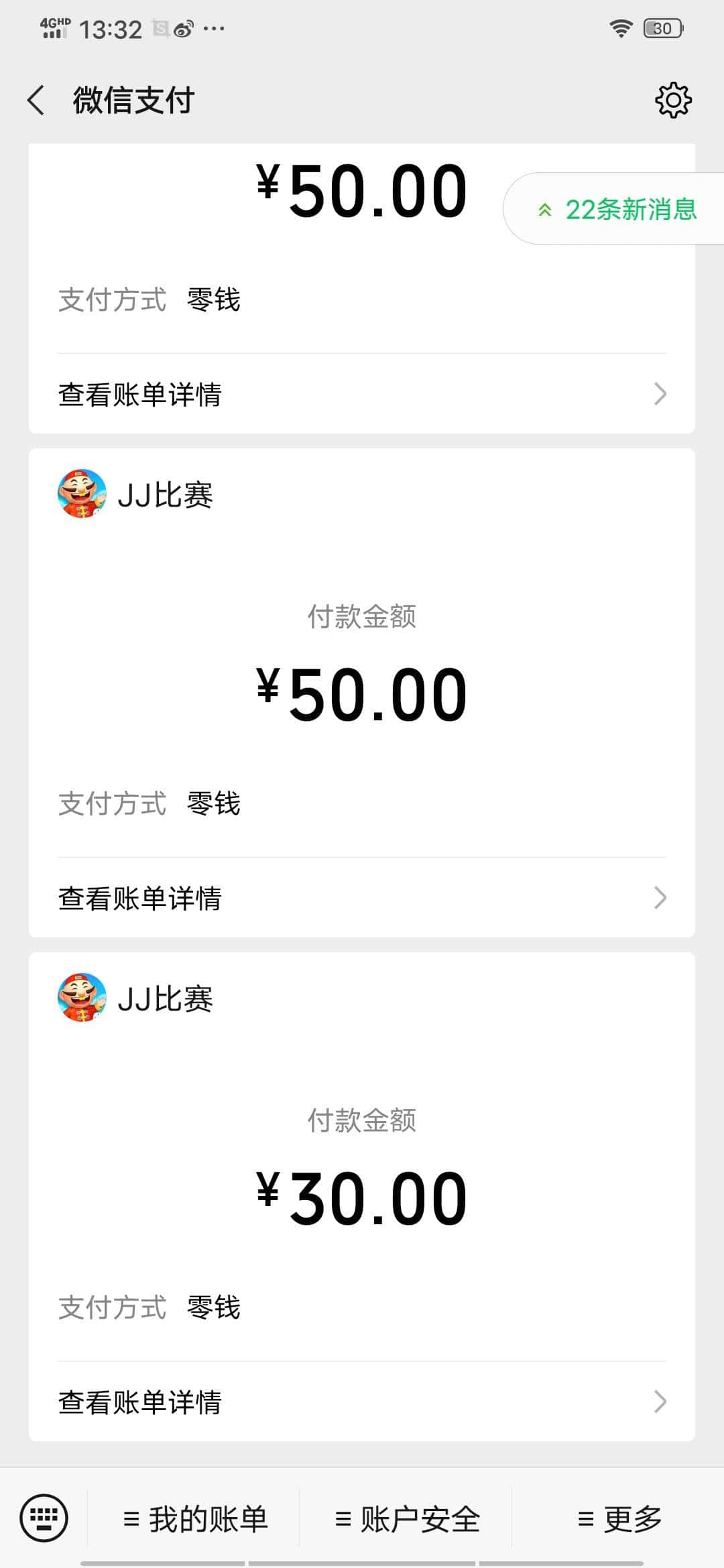The height and width of the screenshot is (1568, 724).
Task: Tap the three-dot overflow in the status bar
Action: click(x=215, y=29)
